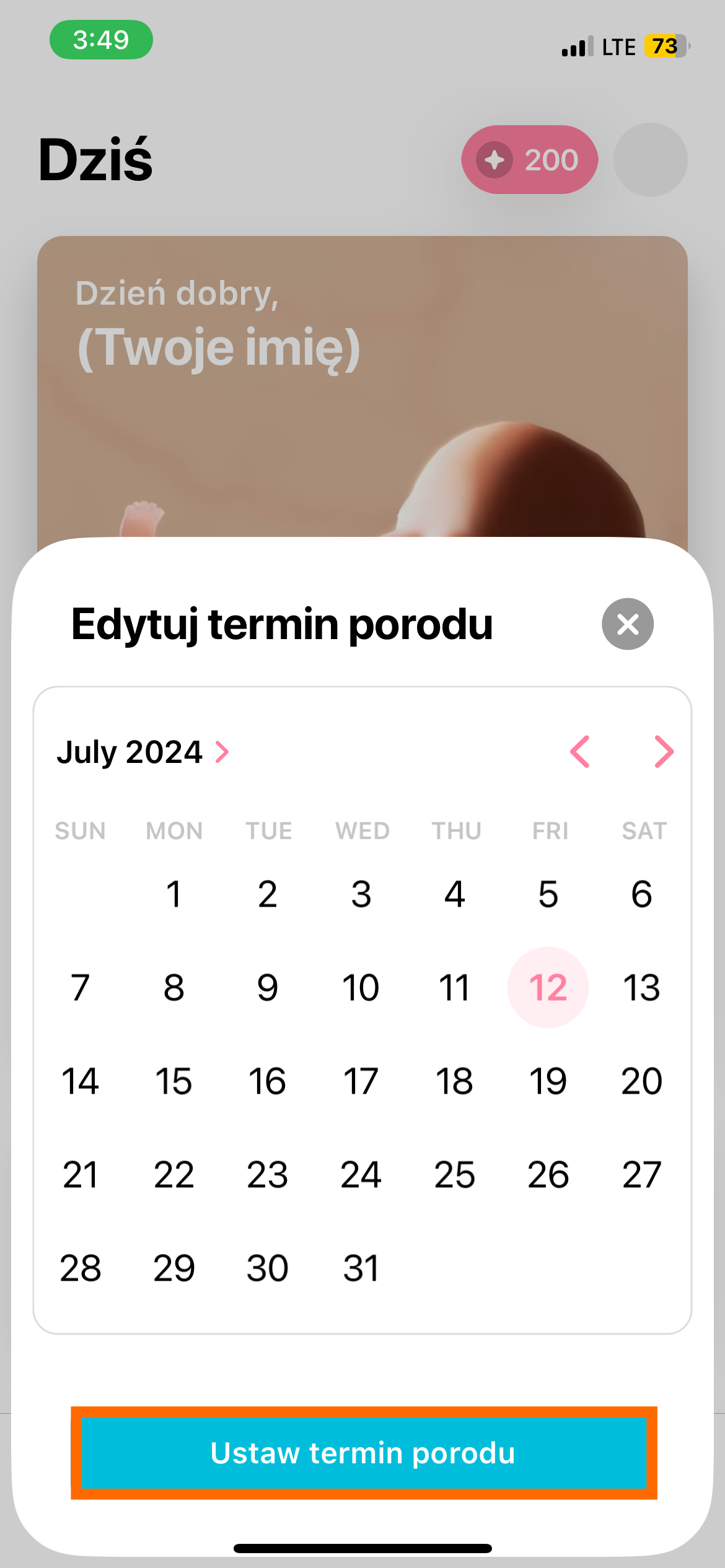Tap the highlighted date 12
The image size is (725, 1568).
[x=548, y=987]
